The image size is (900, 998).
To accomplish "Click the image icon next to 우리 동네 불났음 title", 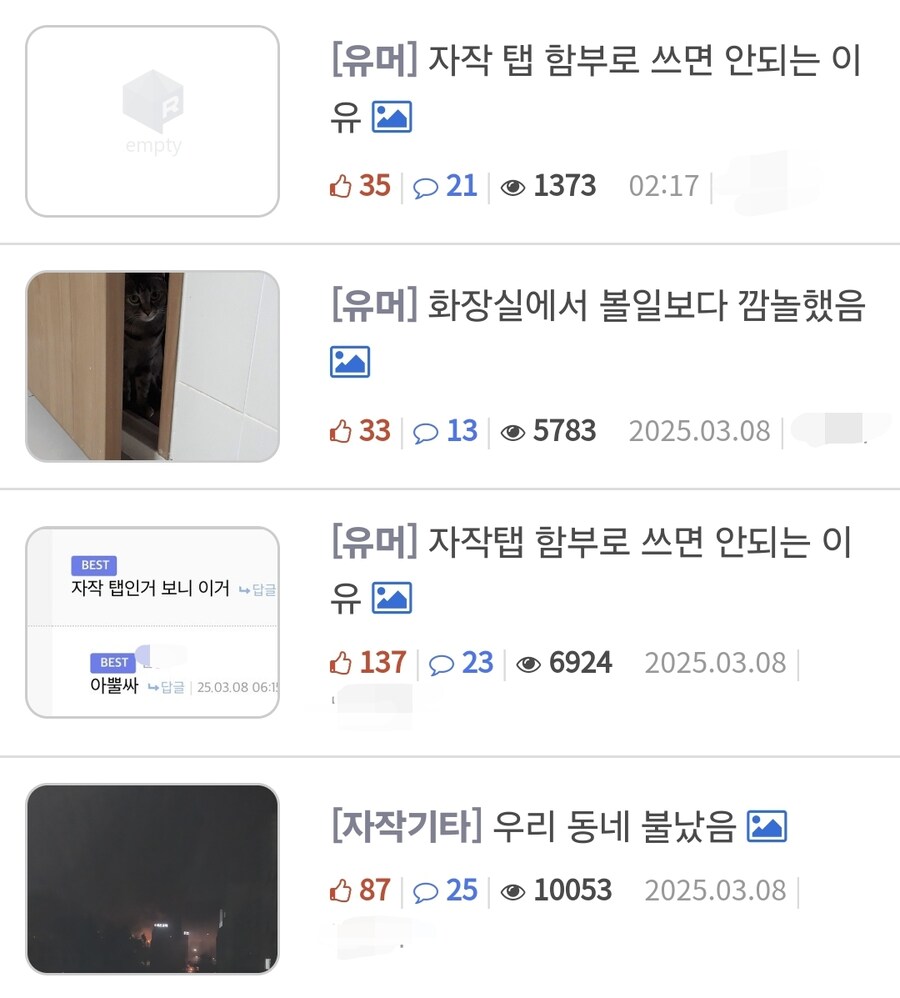I will tap(767, 827).
